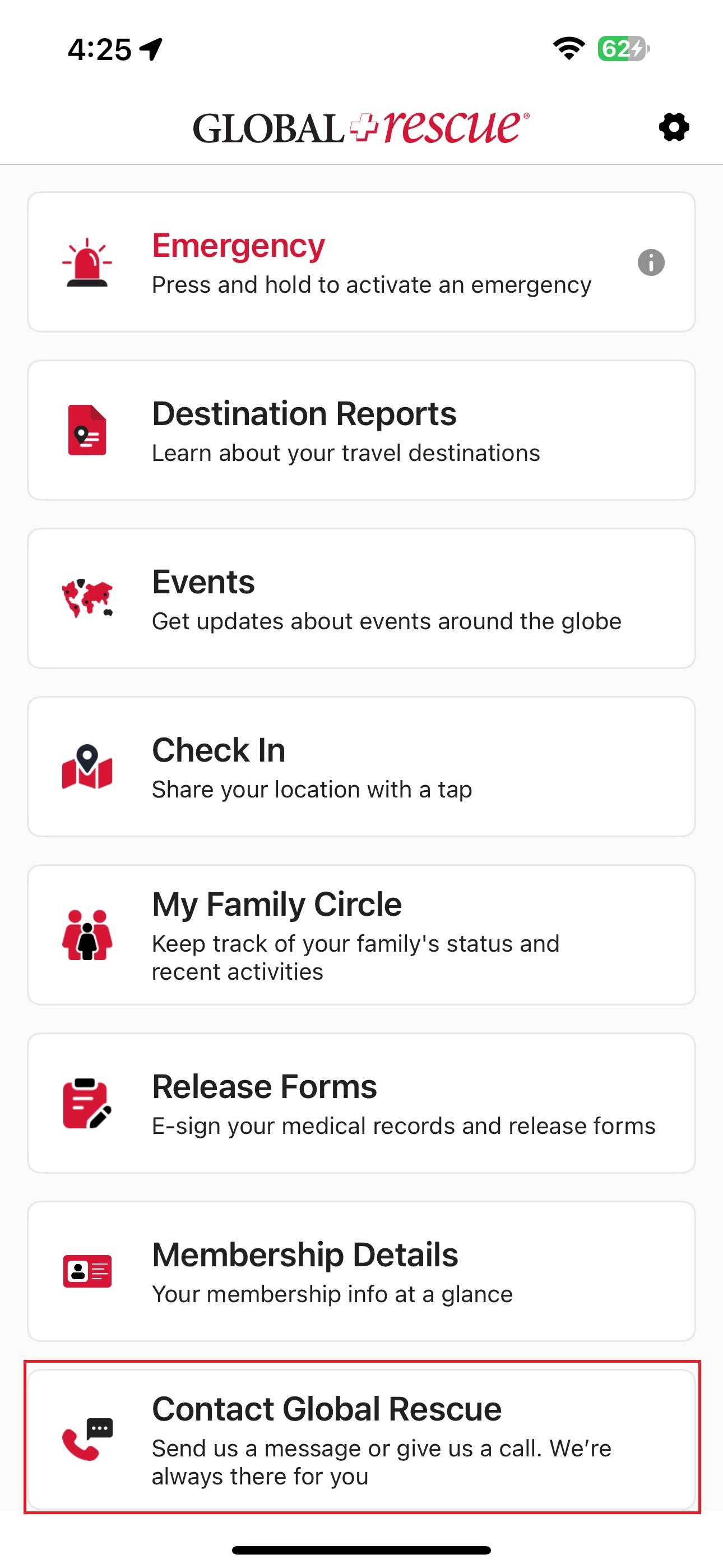View Membership Details
The image size is (723, 1568).
[x=361, y=1270]
